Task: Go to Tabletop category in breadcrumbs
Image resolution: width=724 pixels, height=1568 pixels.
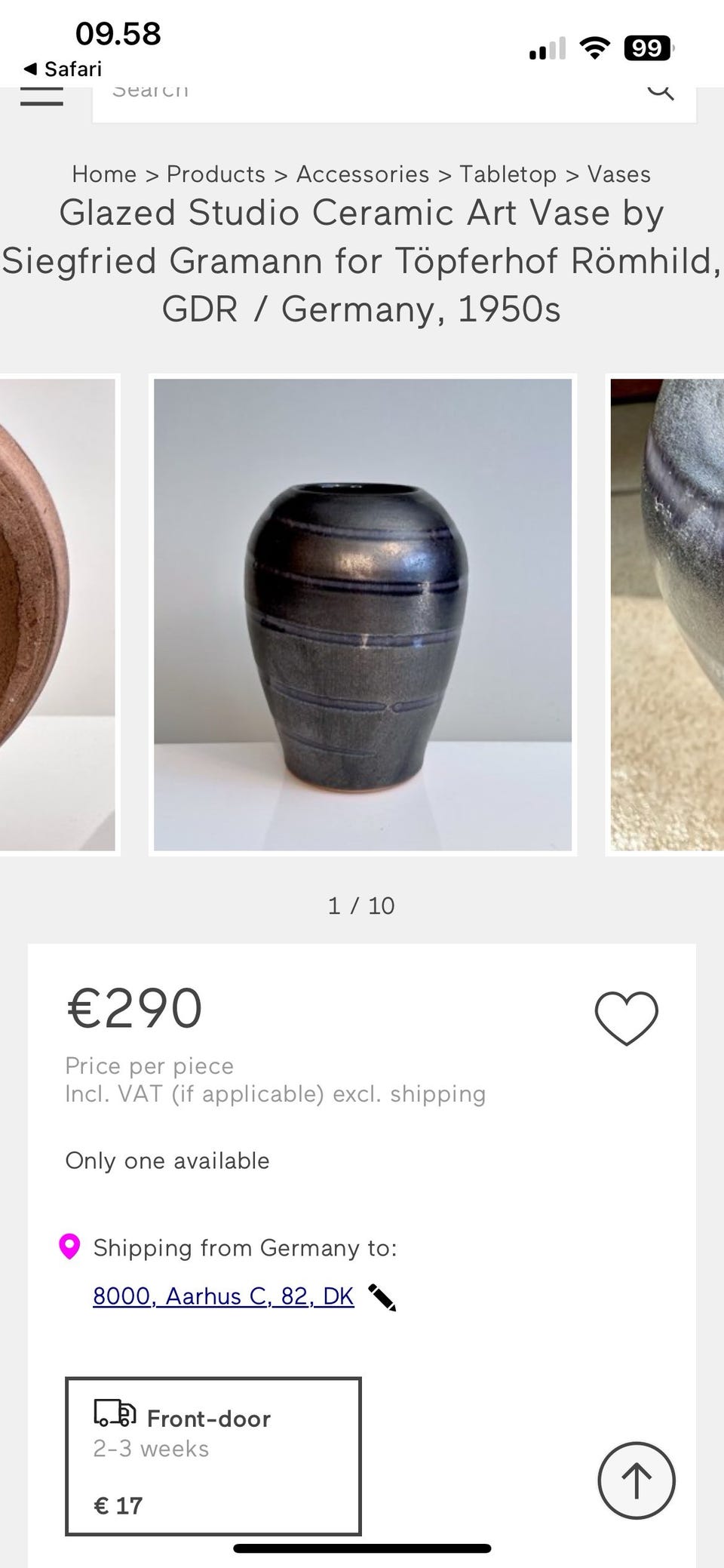Action: 507,174
